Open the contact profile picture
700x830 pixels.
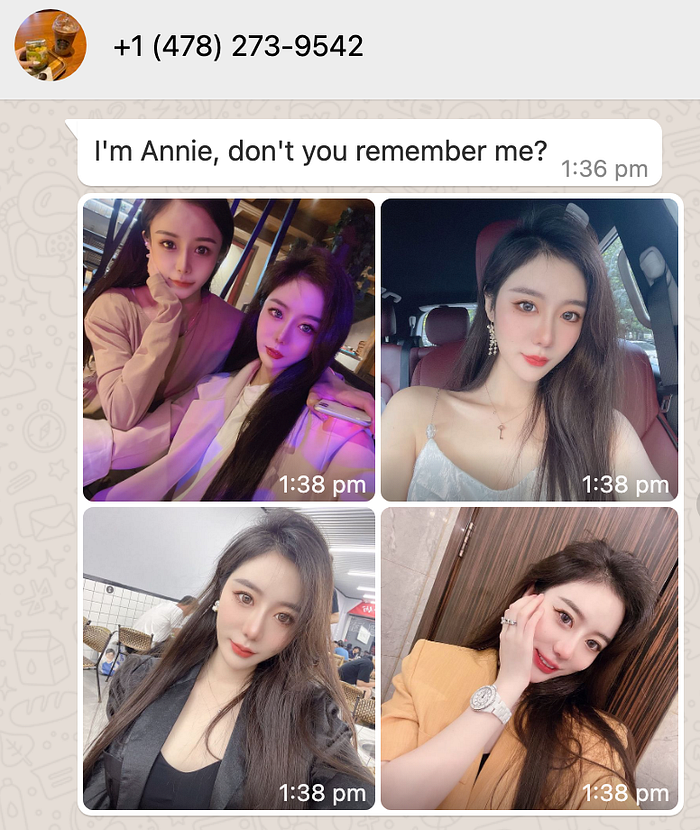(x=50, y=45)
